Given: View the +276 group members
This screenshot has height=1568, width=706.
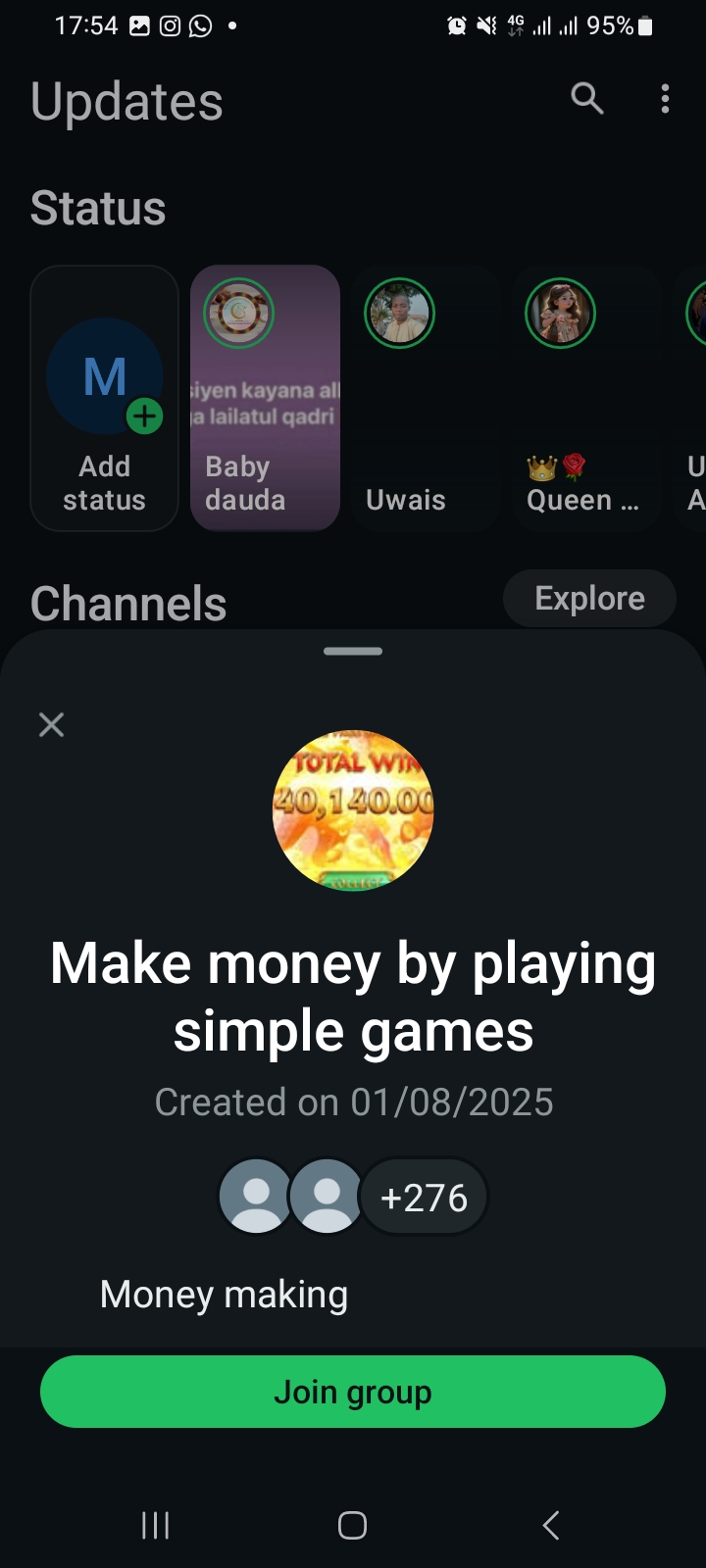Looking at the screenshot, I should point(424,1198).
